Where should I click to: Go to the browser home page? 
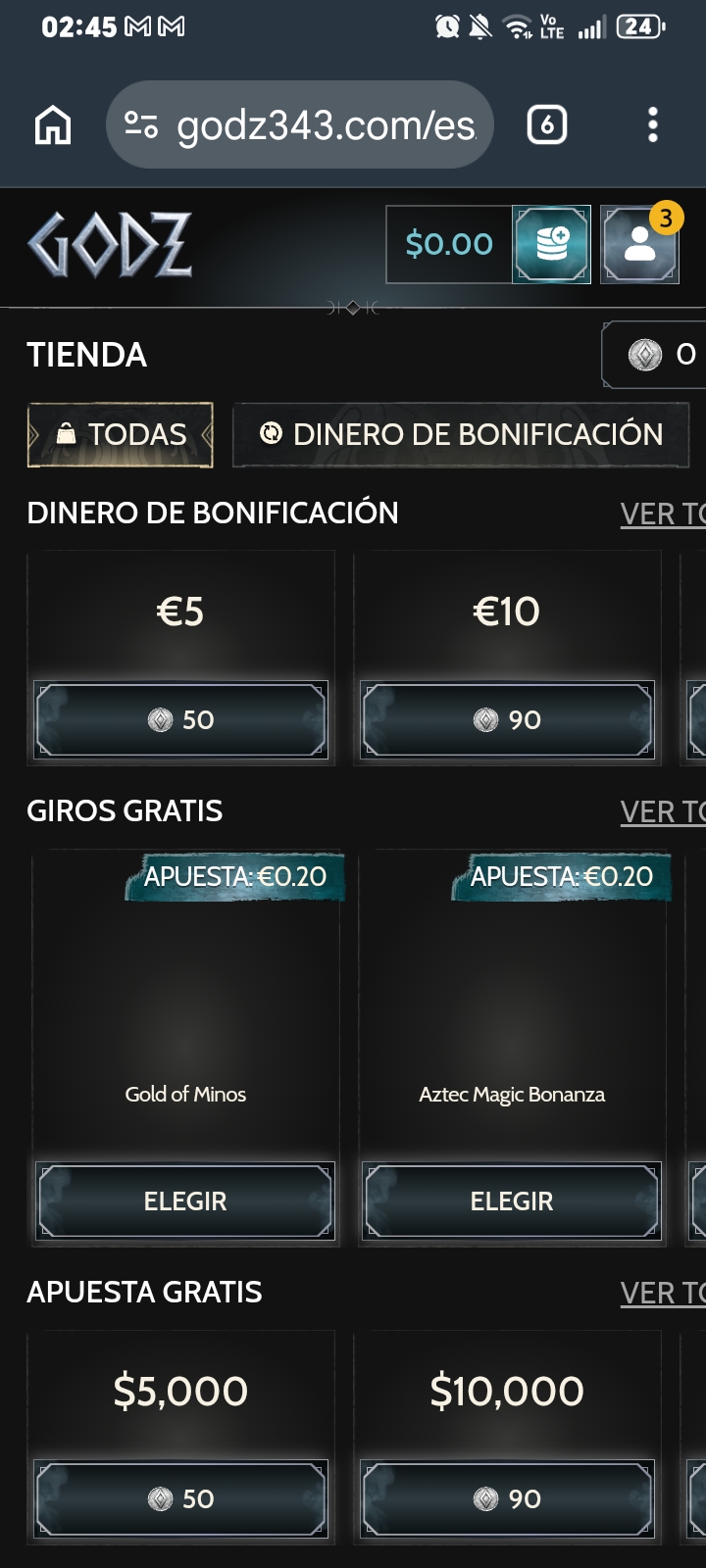click(53, 125)
